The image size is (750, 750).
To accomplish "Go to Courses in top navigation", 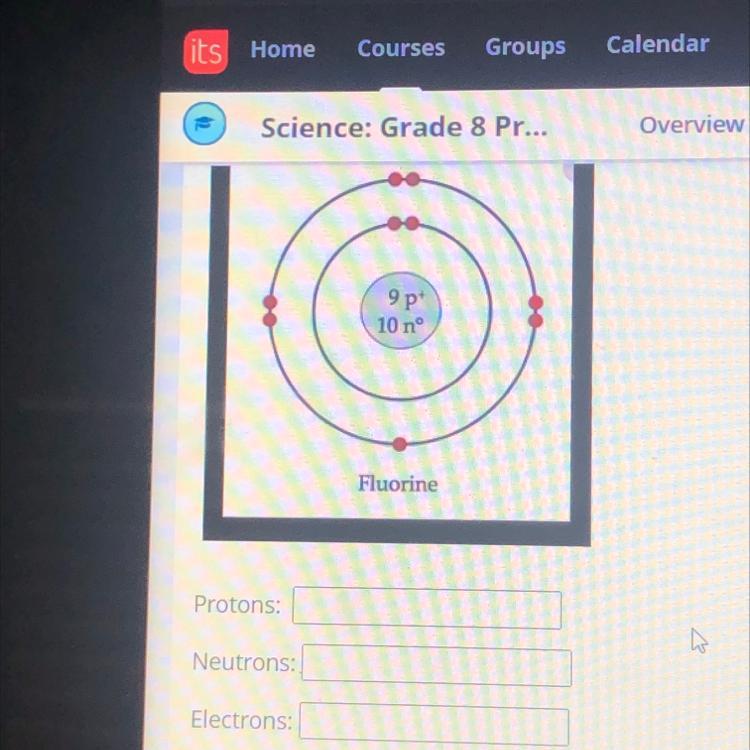I will click(x=401, y=48).
